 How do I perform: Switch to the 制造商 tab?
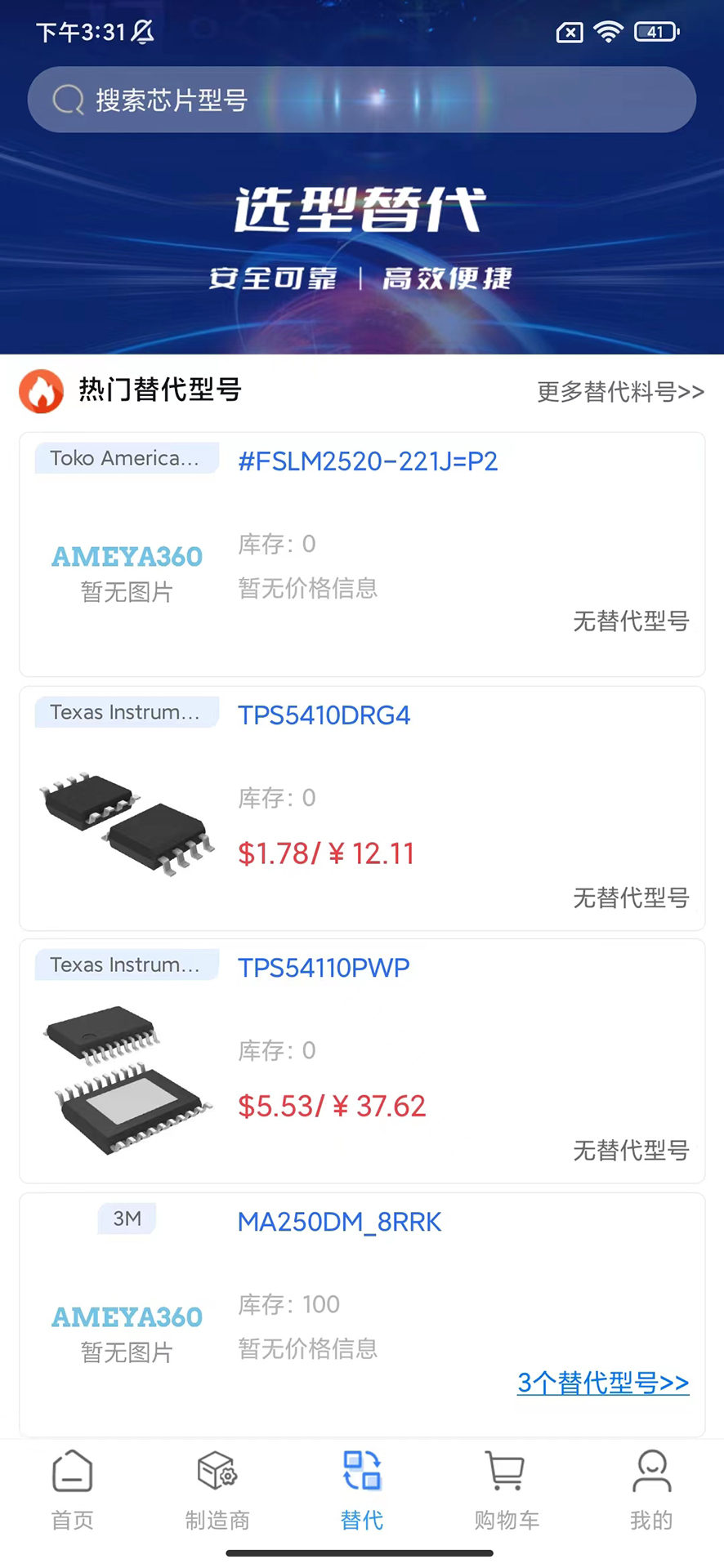(217, 1490)
